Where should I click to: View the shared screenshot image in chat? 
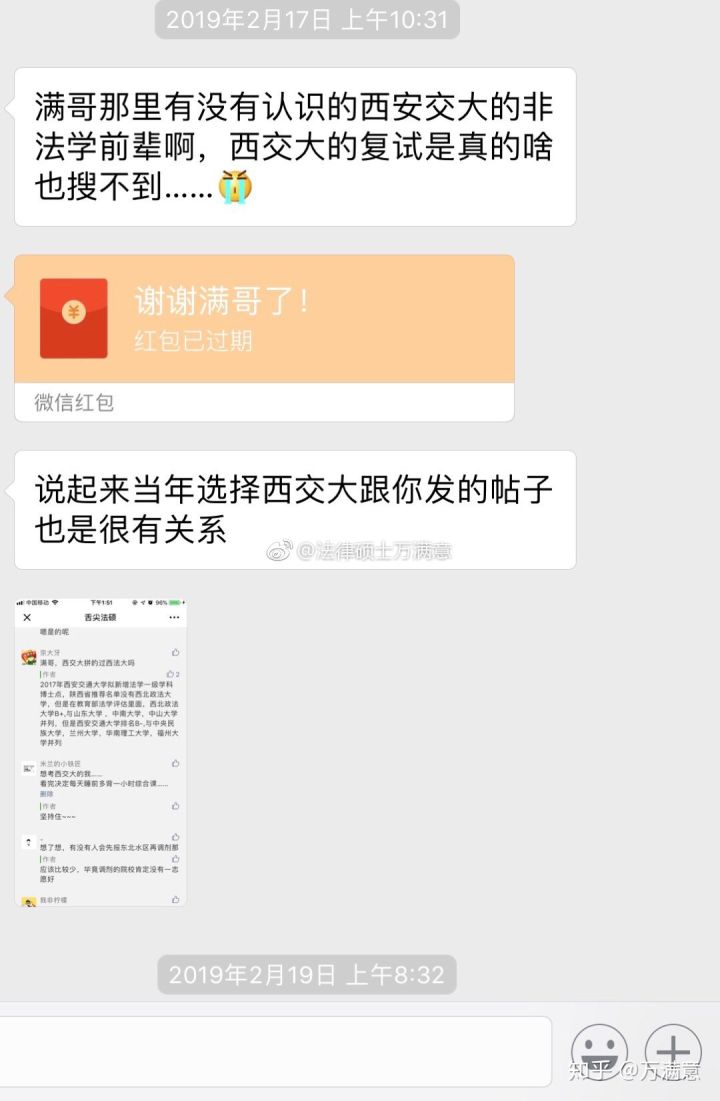point(101,752)
